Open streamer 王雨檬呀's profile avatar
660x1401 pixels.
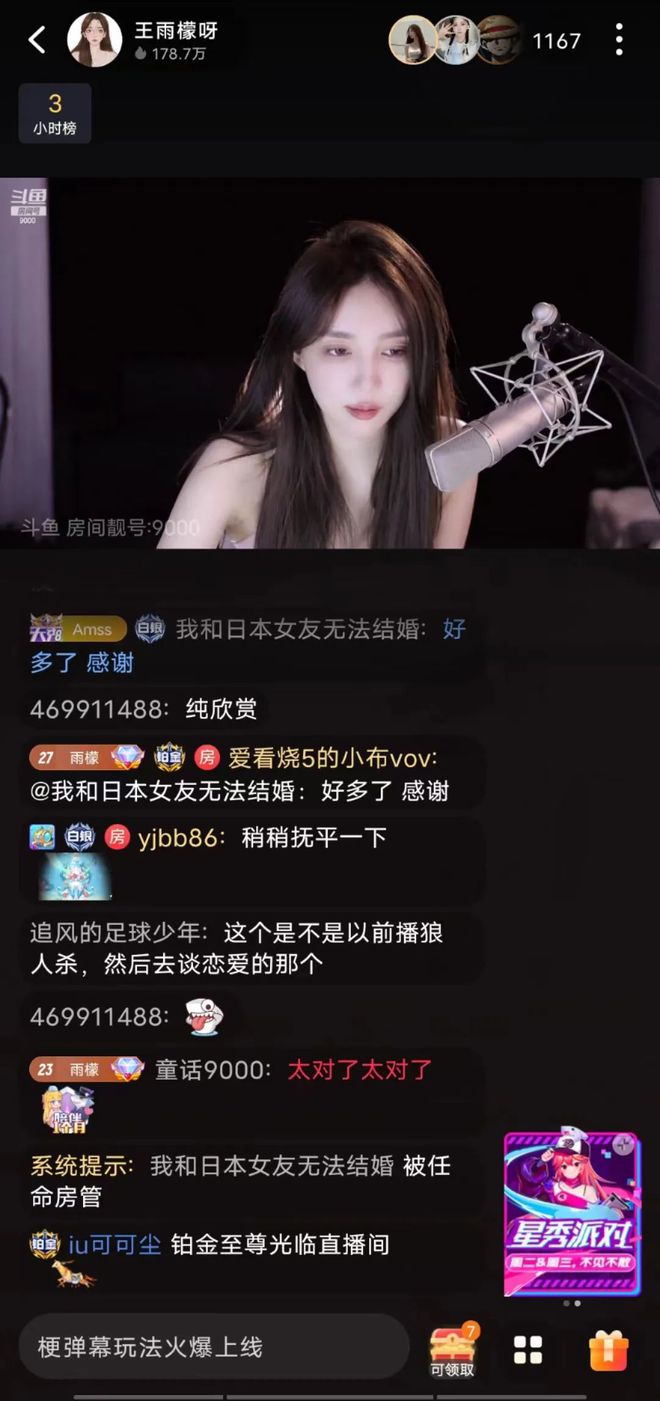94,40
